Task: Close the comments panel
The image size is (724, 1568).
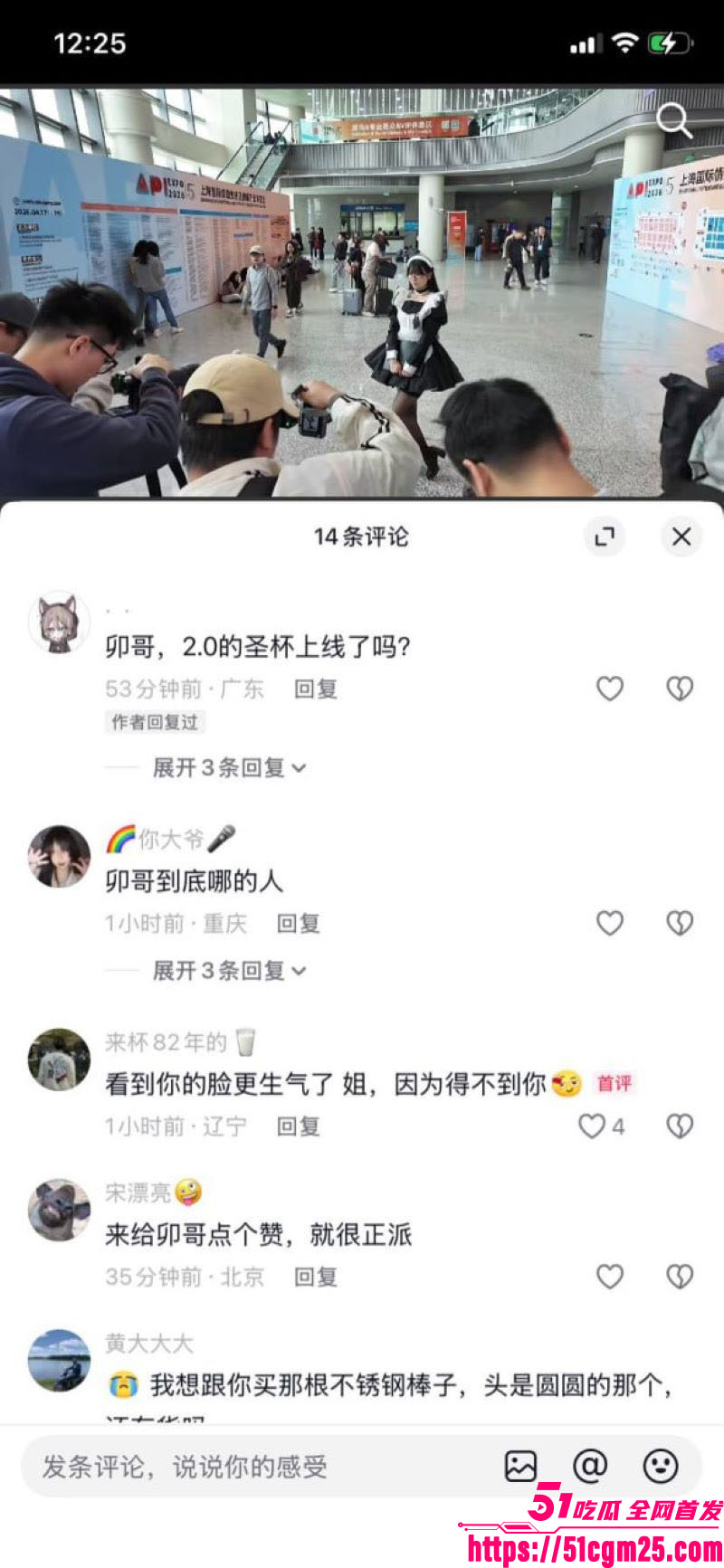Action: 681,537
